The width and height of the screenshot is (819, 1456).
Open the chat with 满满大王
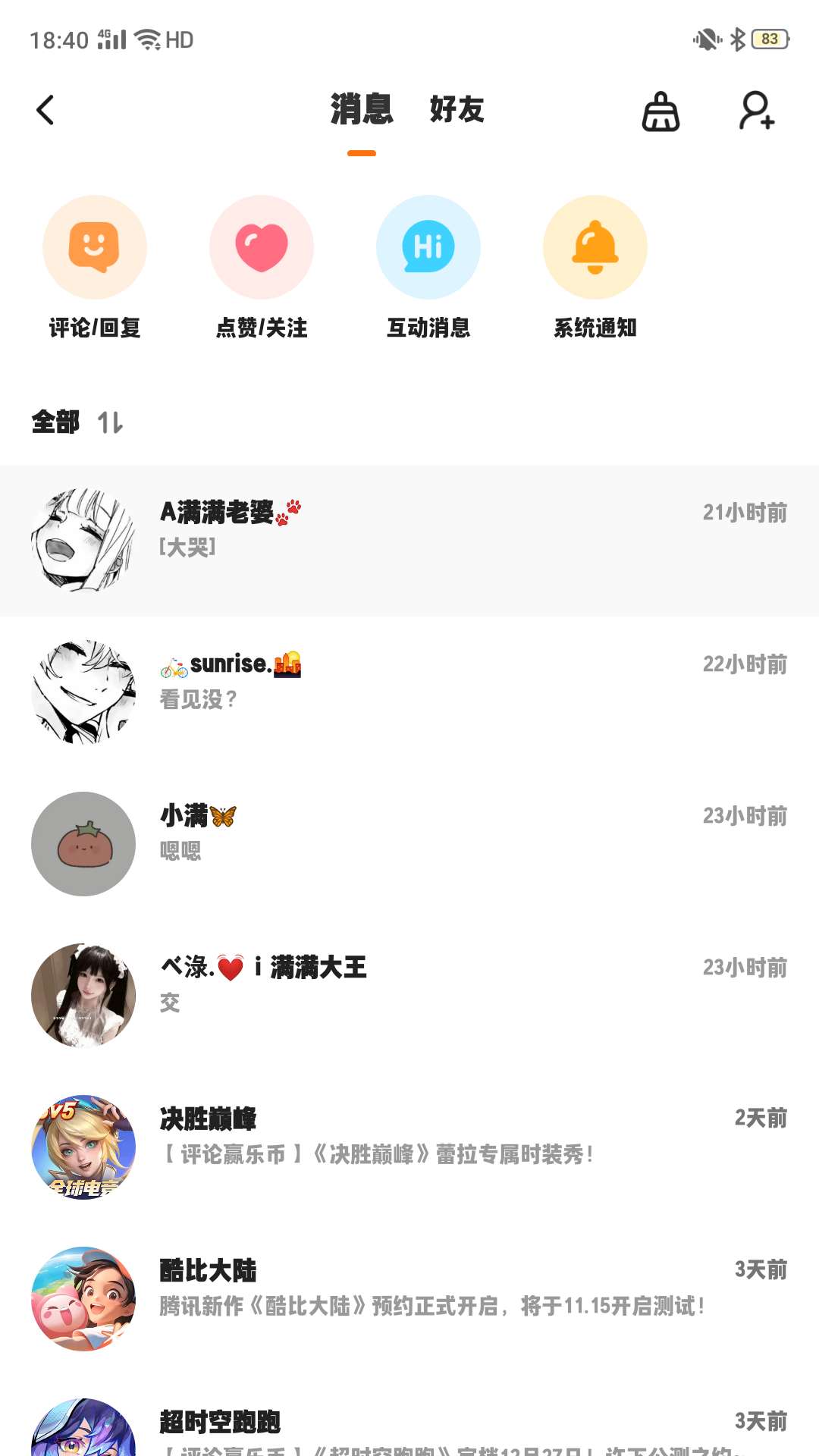(x=409, y=996)
